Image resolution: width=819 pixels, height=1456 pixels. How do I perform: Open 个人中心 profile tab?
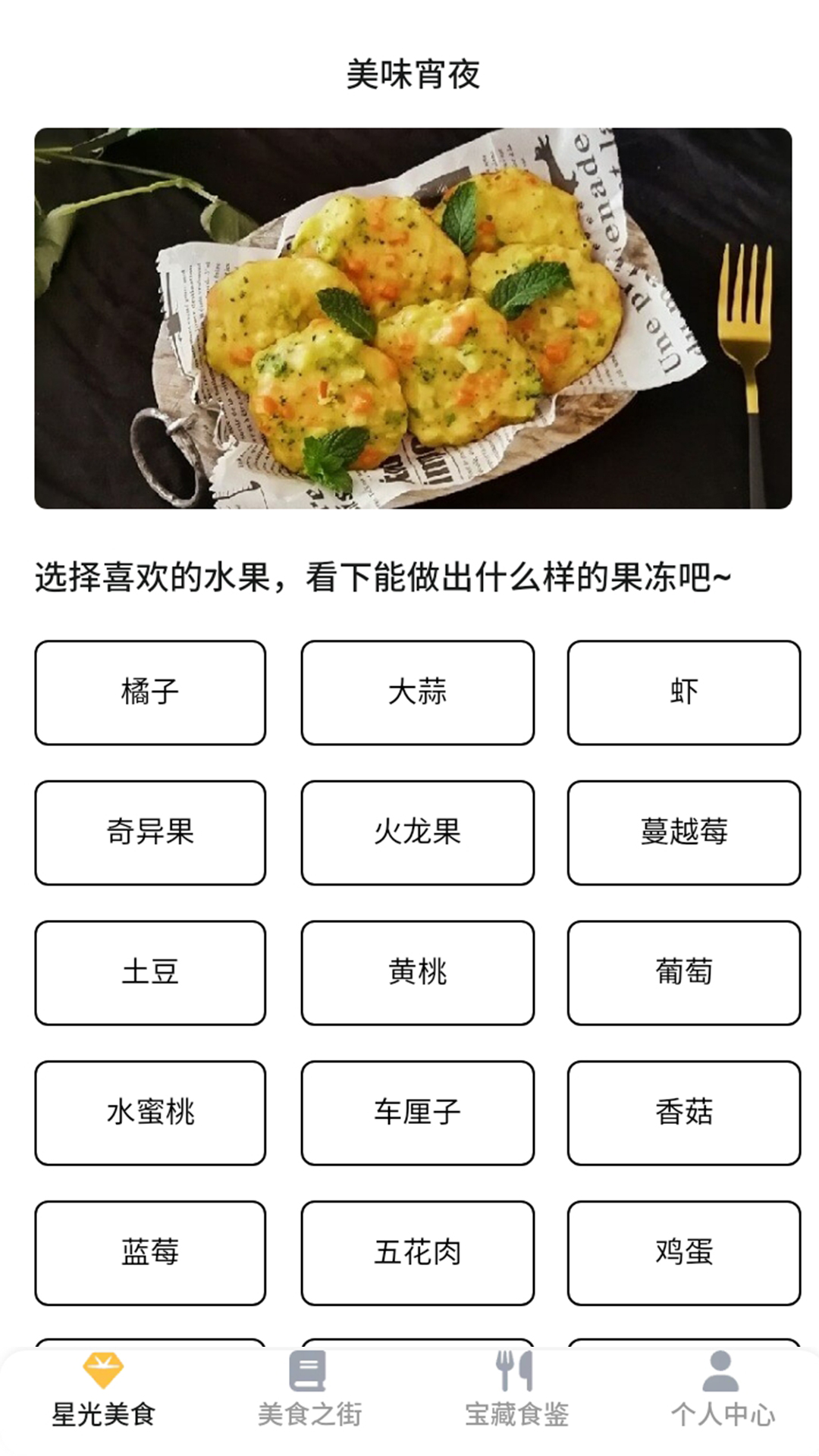click(722, 1391)
